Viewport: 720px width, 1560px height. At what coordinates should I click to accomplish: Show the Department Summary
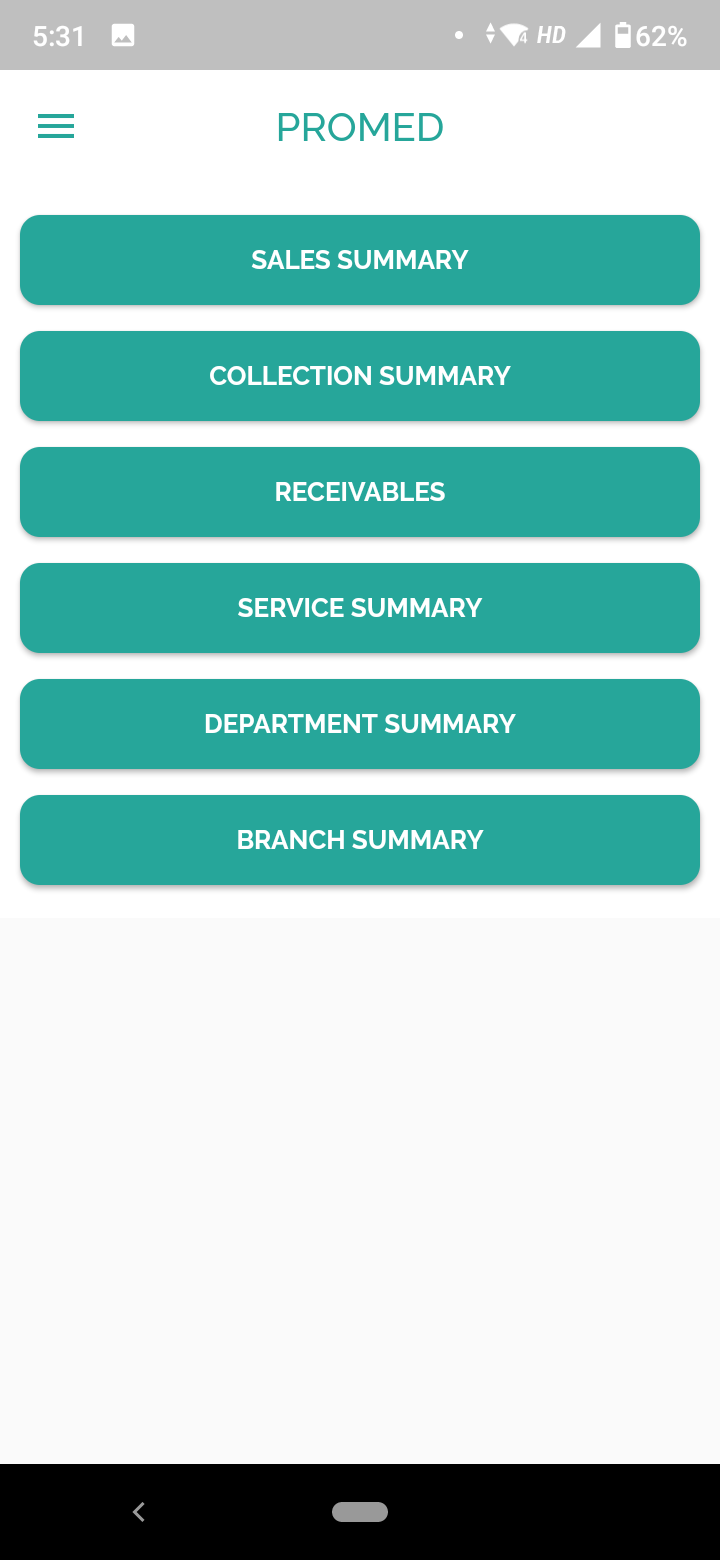[360, 724]
